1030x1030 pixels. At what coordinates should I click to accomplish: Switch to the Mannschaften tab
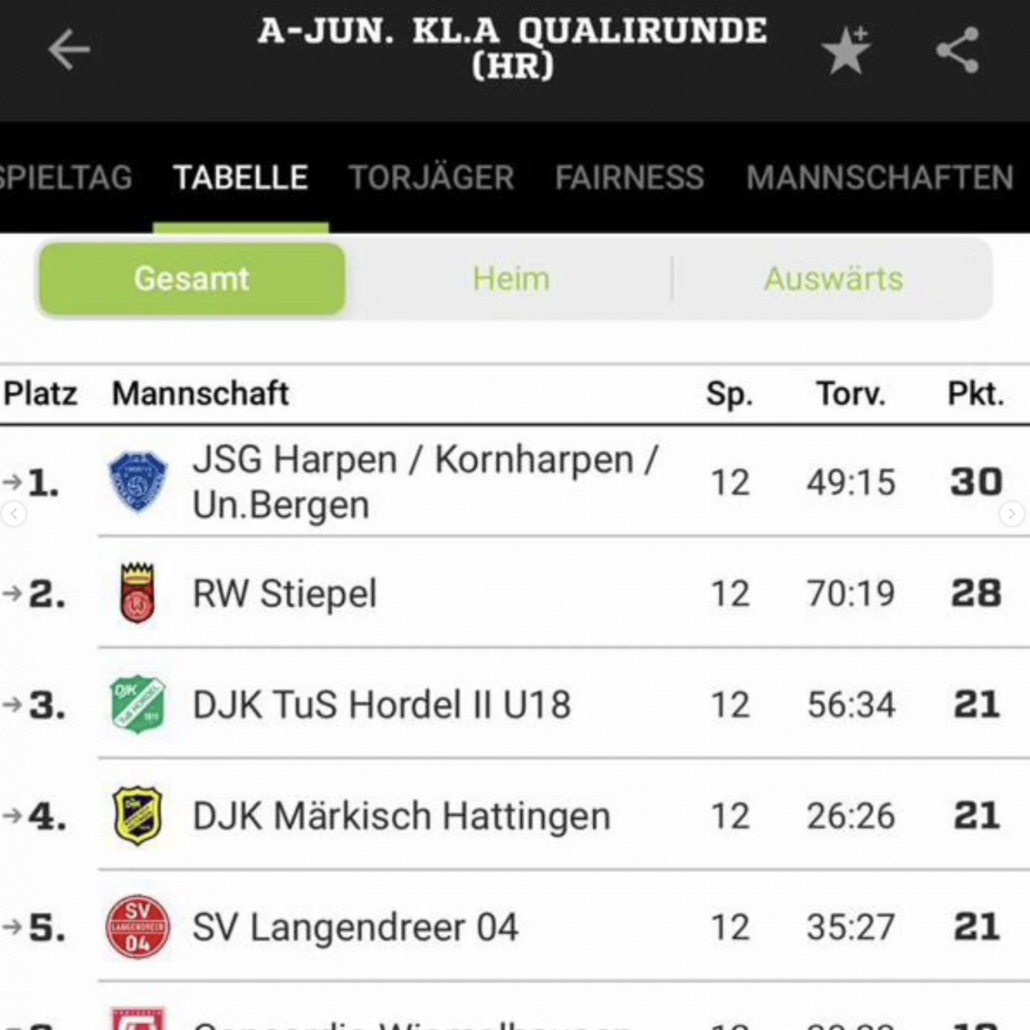[x=879, y=178]
